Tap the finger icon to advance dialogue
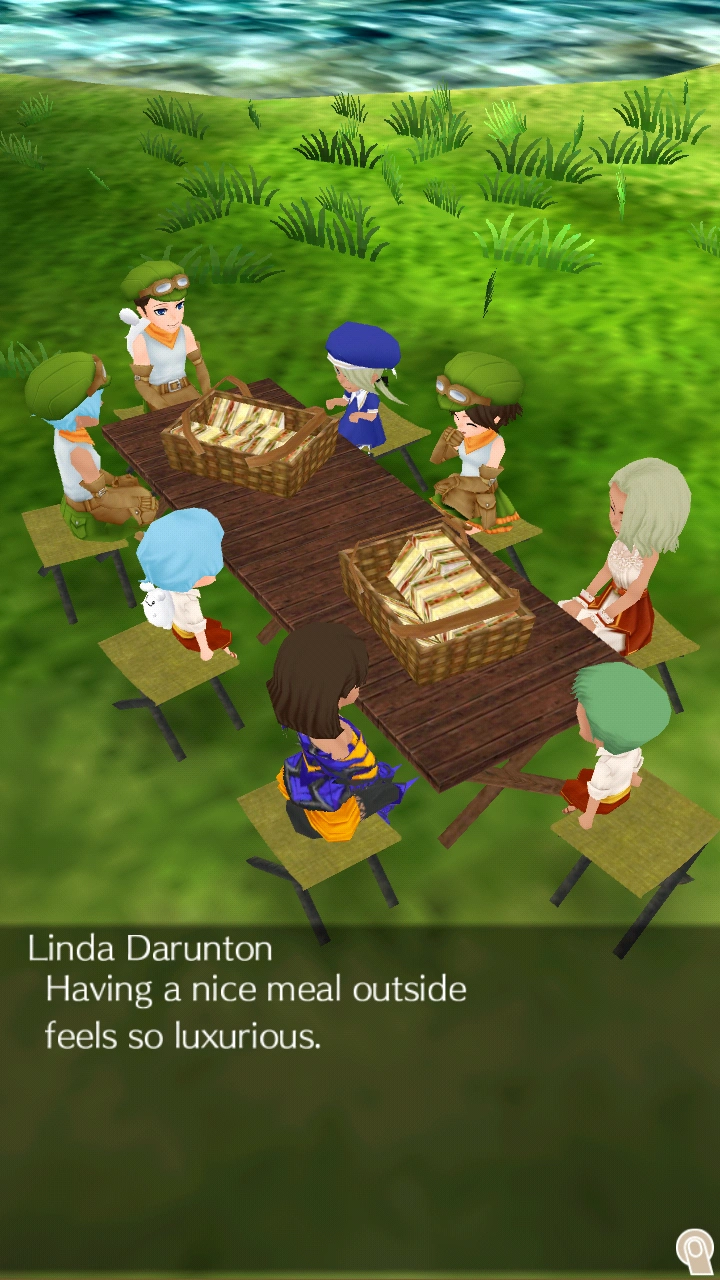 695,1249
